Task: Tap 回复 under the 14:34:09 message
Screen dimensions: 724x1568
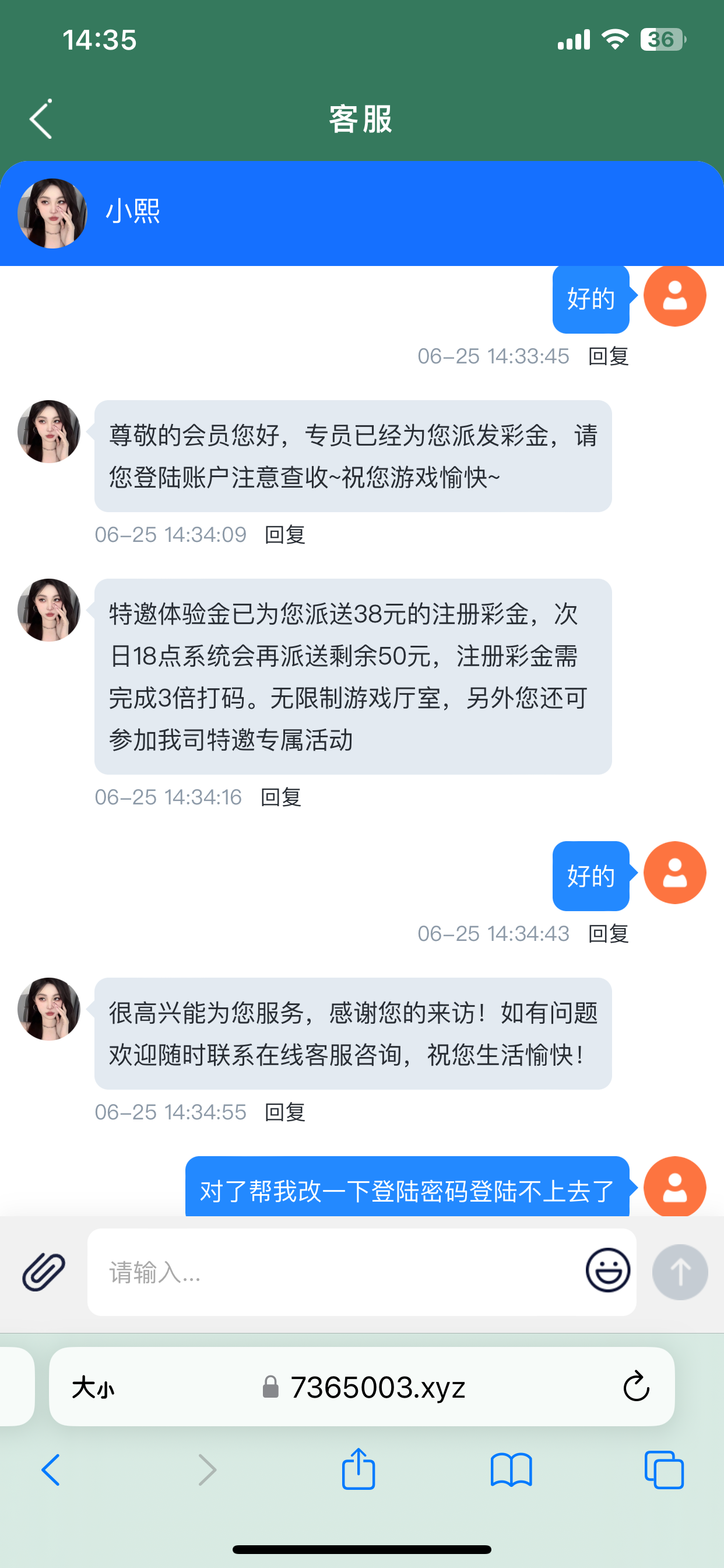Action: click(x=284, y=534)
